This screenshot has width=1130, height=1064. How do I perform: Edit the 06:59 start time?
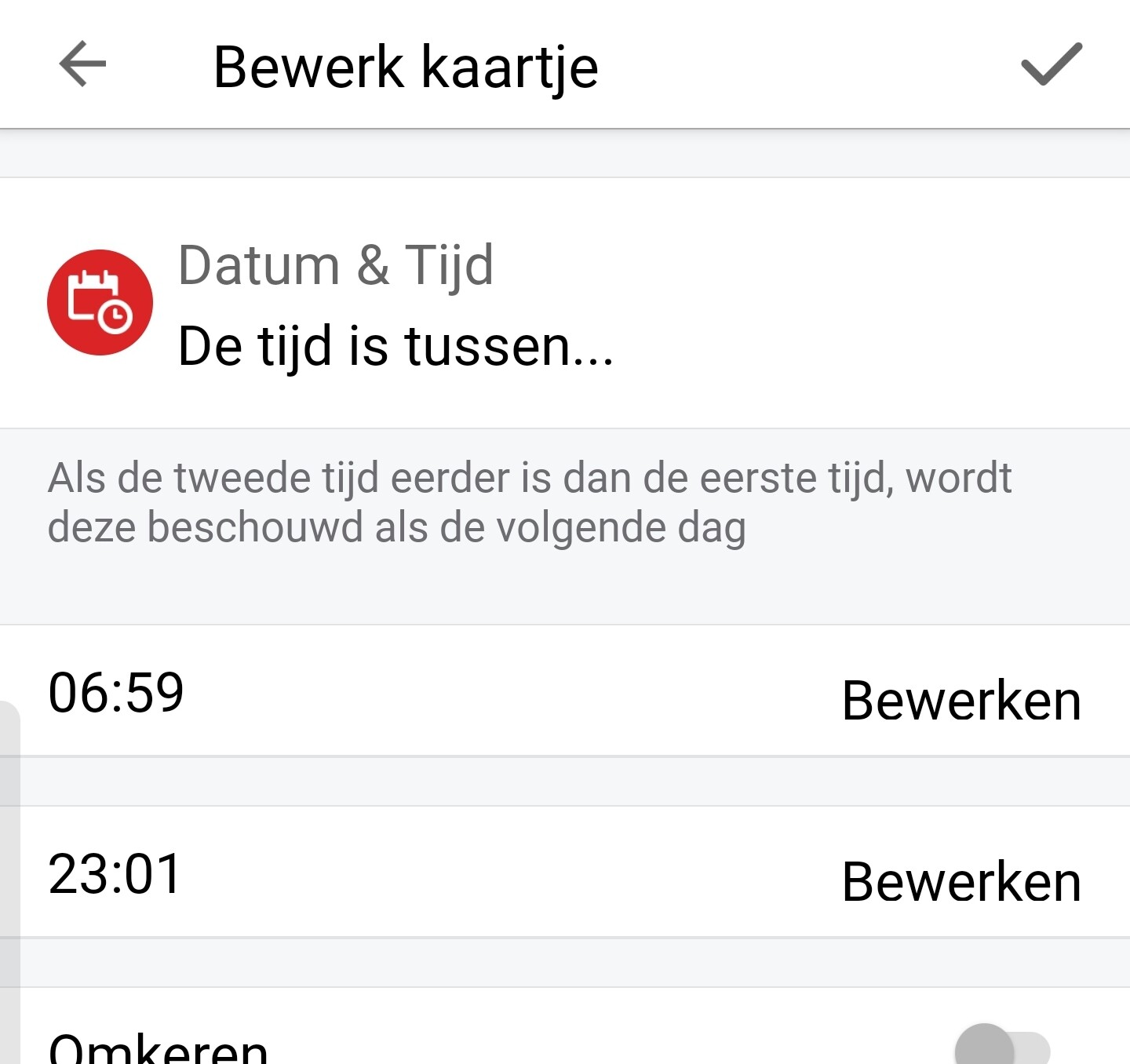pos(960,700)
